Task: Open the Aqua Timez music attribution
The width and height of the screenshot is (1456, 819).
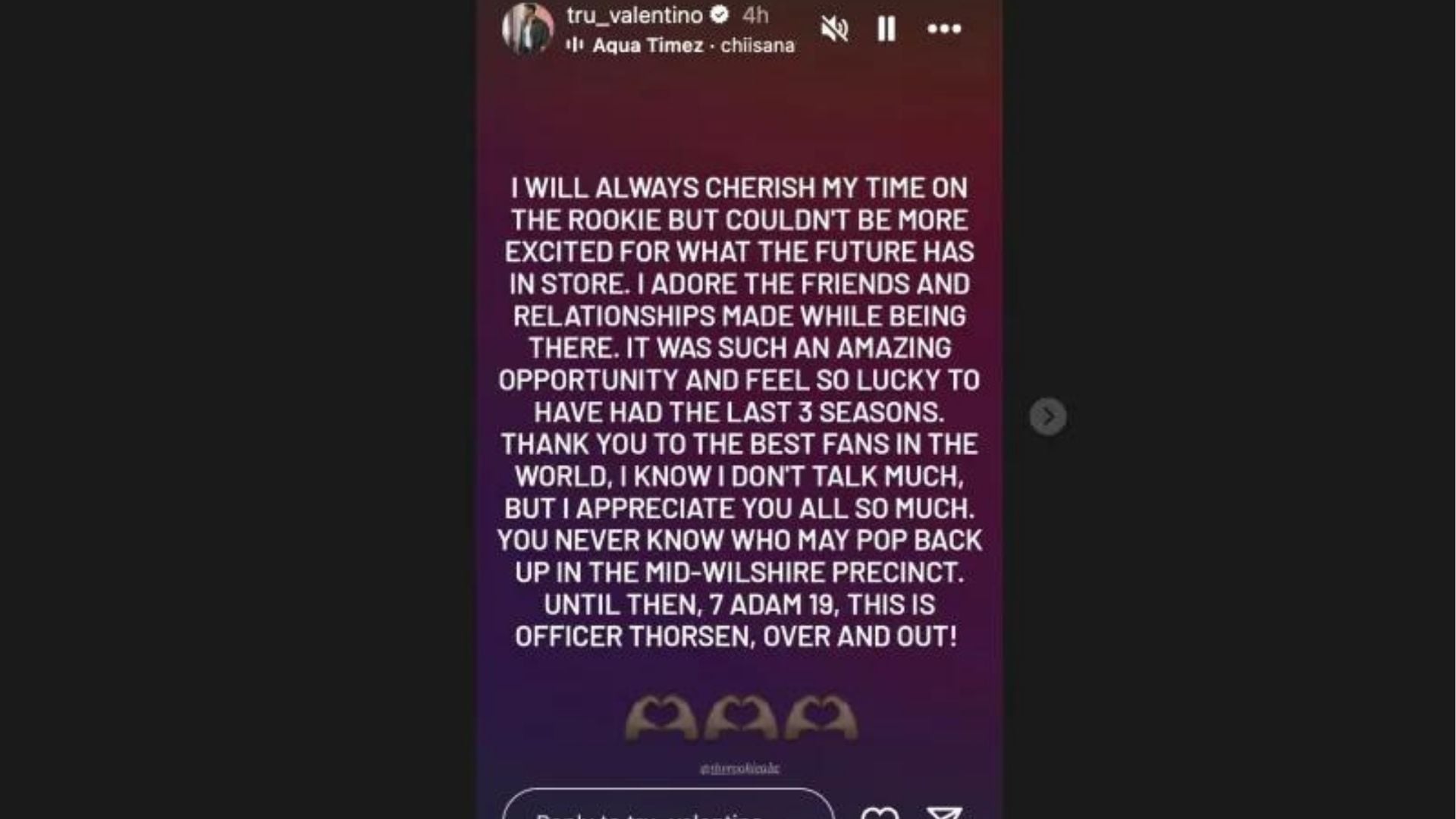Action: click(680, 45)
